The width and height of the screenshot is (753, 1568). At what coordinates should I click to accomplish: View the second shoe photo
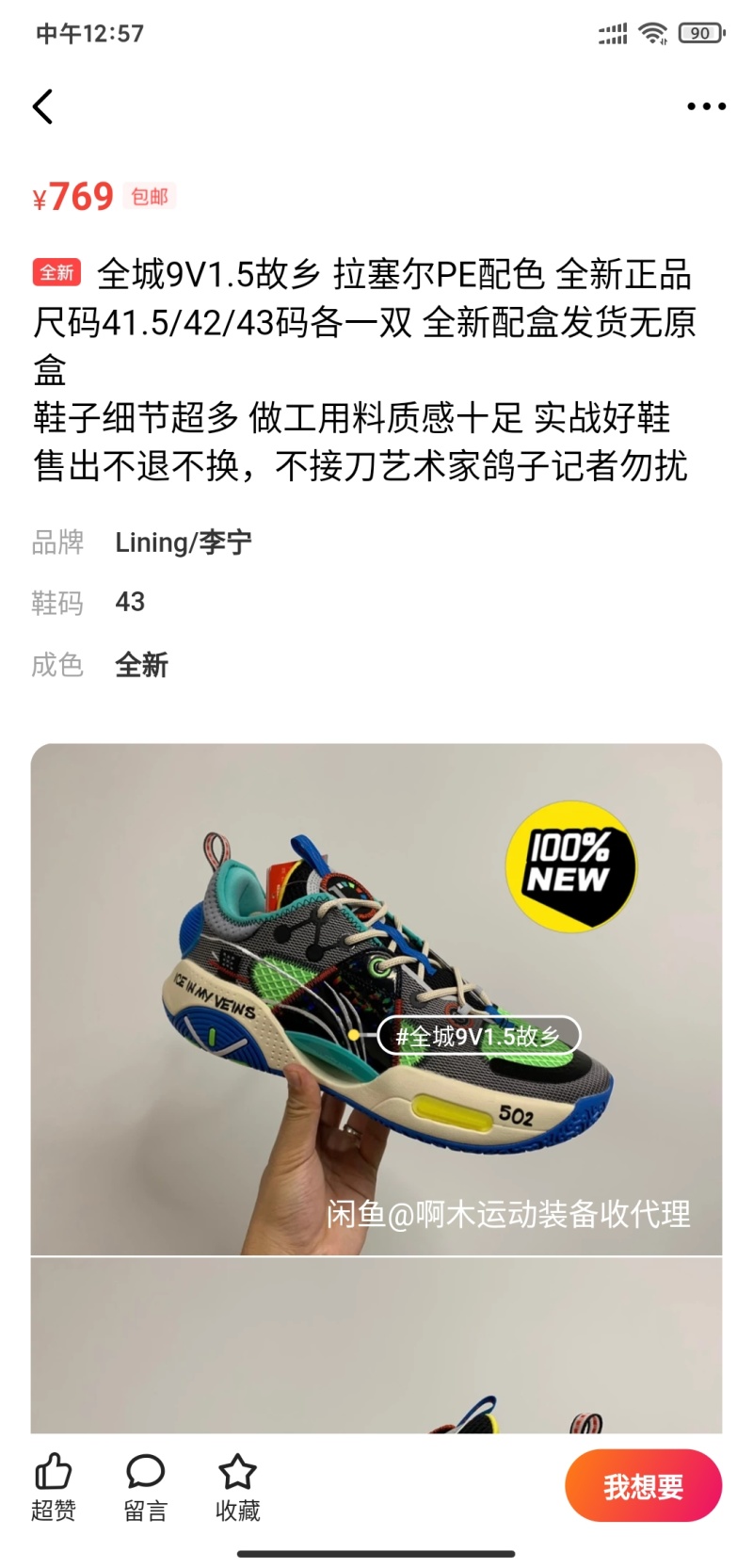point(376,1347)
